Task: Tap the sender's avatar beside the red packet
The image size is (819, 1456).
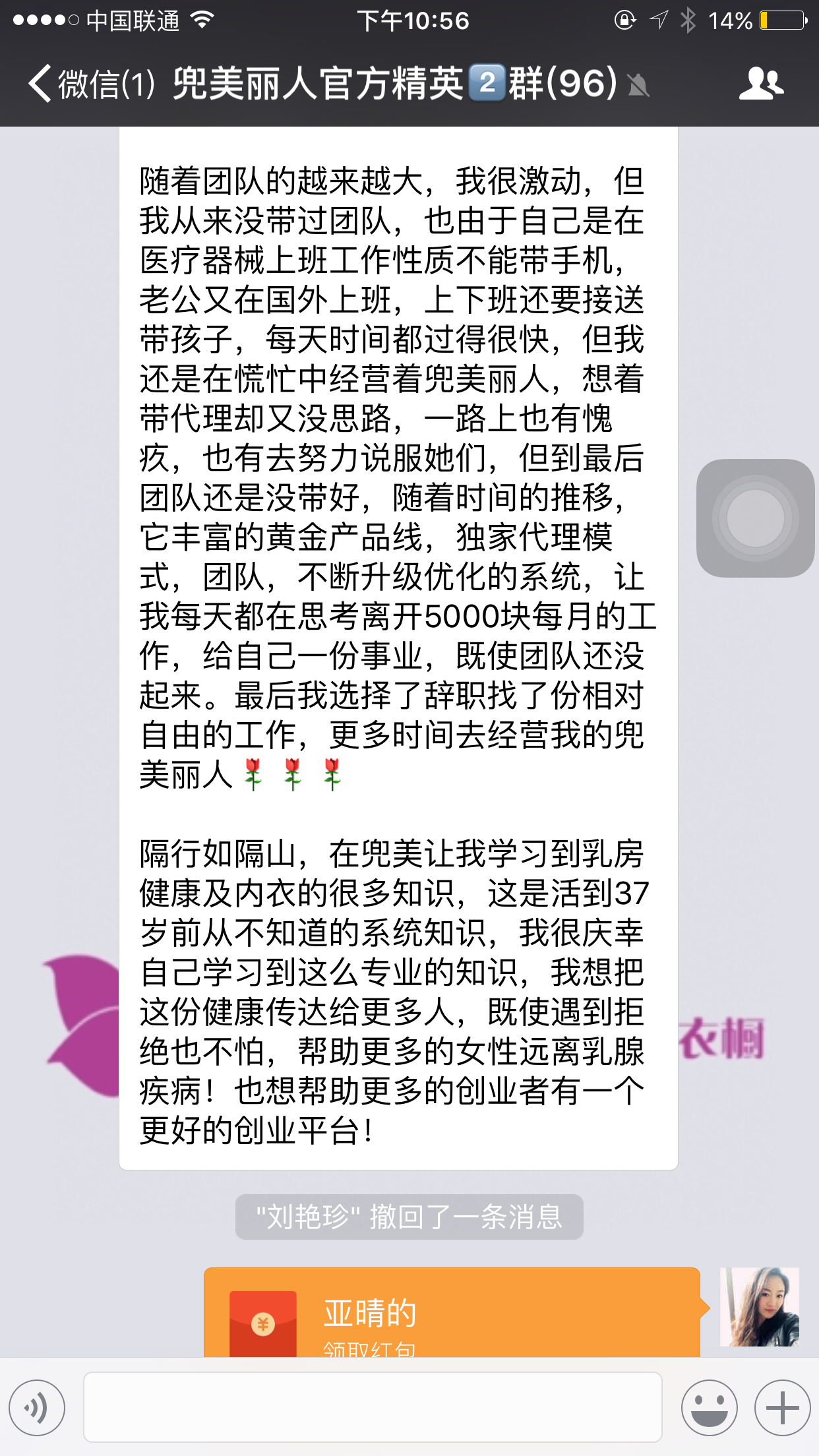Action: (x=759, y=1307)
